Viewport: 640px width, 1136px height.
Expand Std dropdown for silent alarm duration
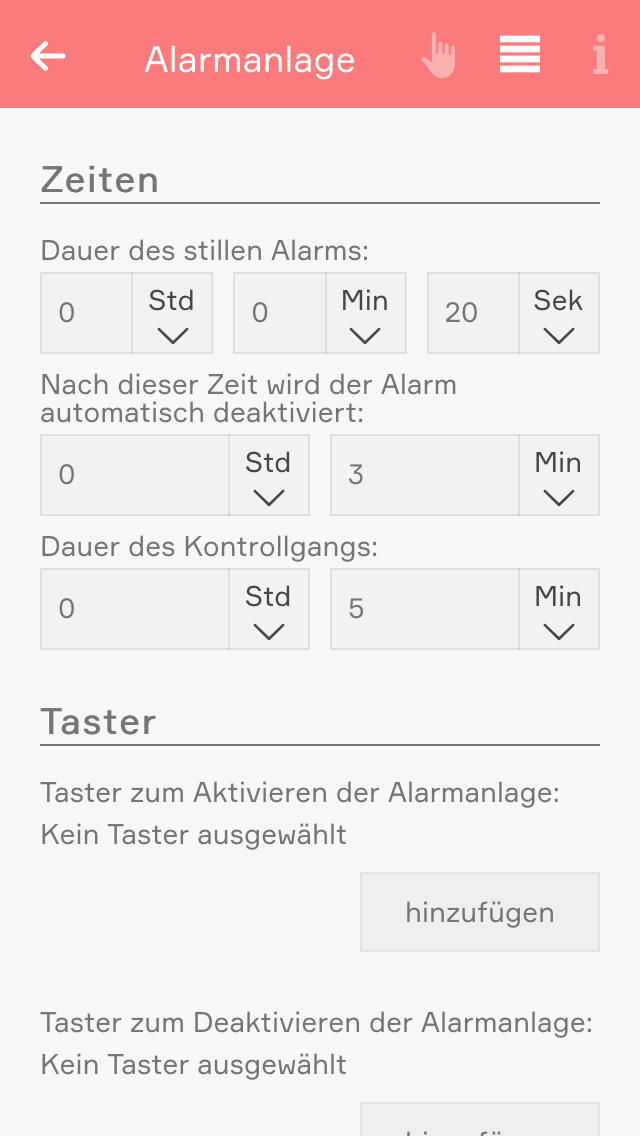pos(172,313)
